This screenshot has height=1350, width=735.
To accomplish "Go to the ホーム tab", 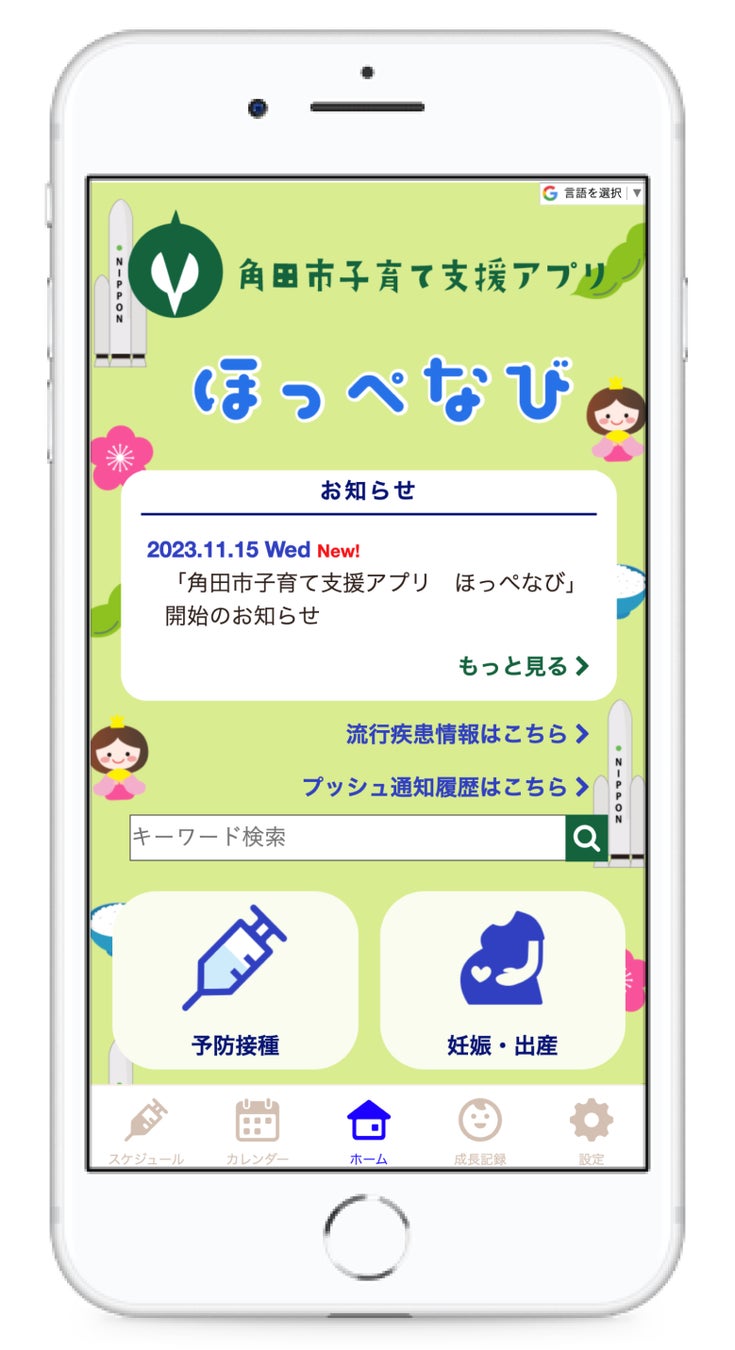I will coord(368,1130).
